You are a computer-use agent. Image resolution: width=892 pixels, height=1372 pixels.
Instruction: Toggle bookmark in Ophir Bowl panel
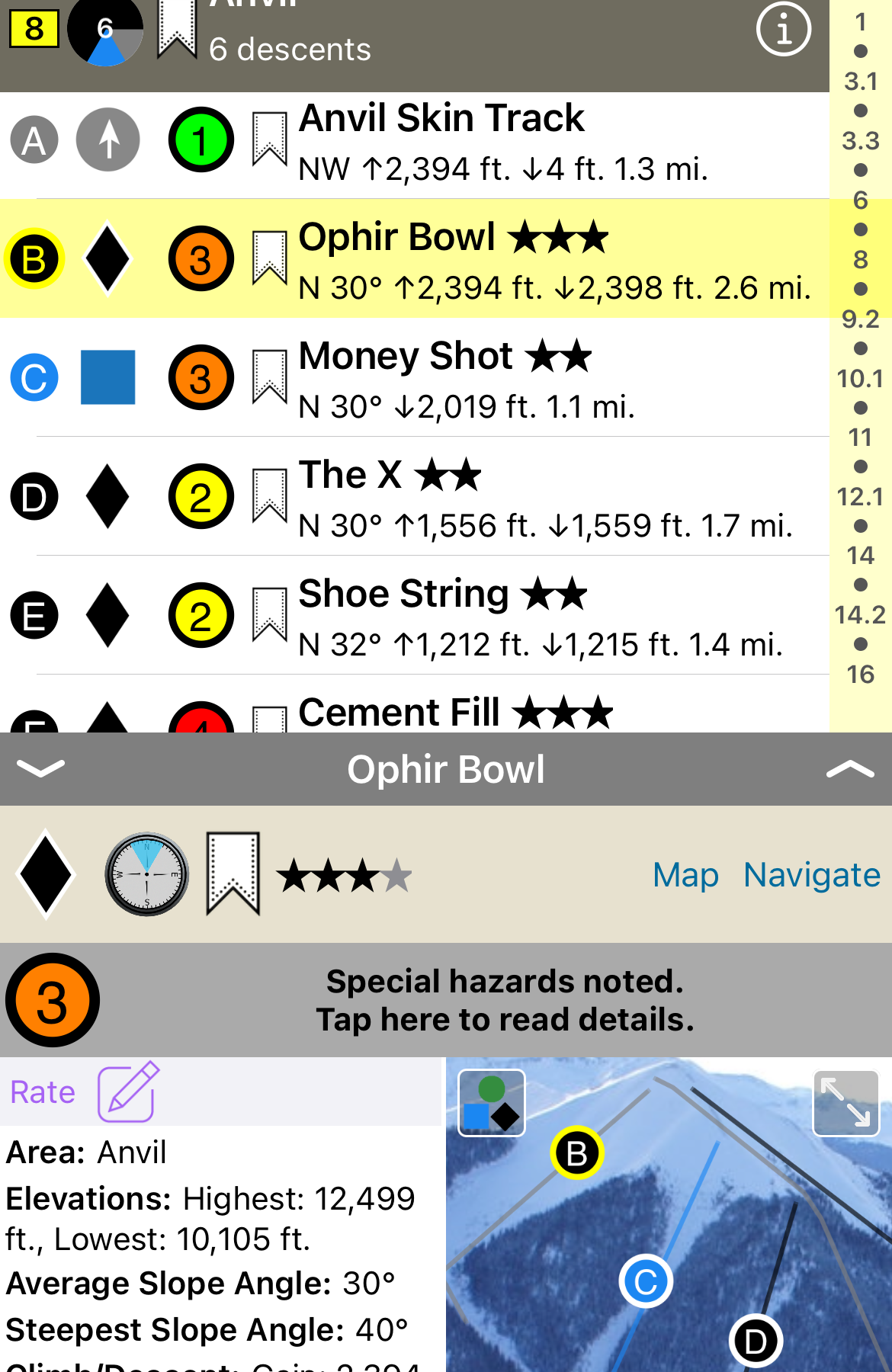(x=233, y=874)
